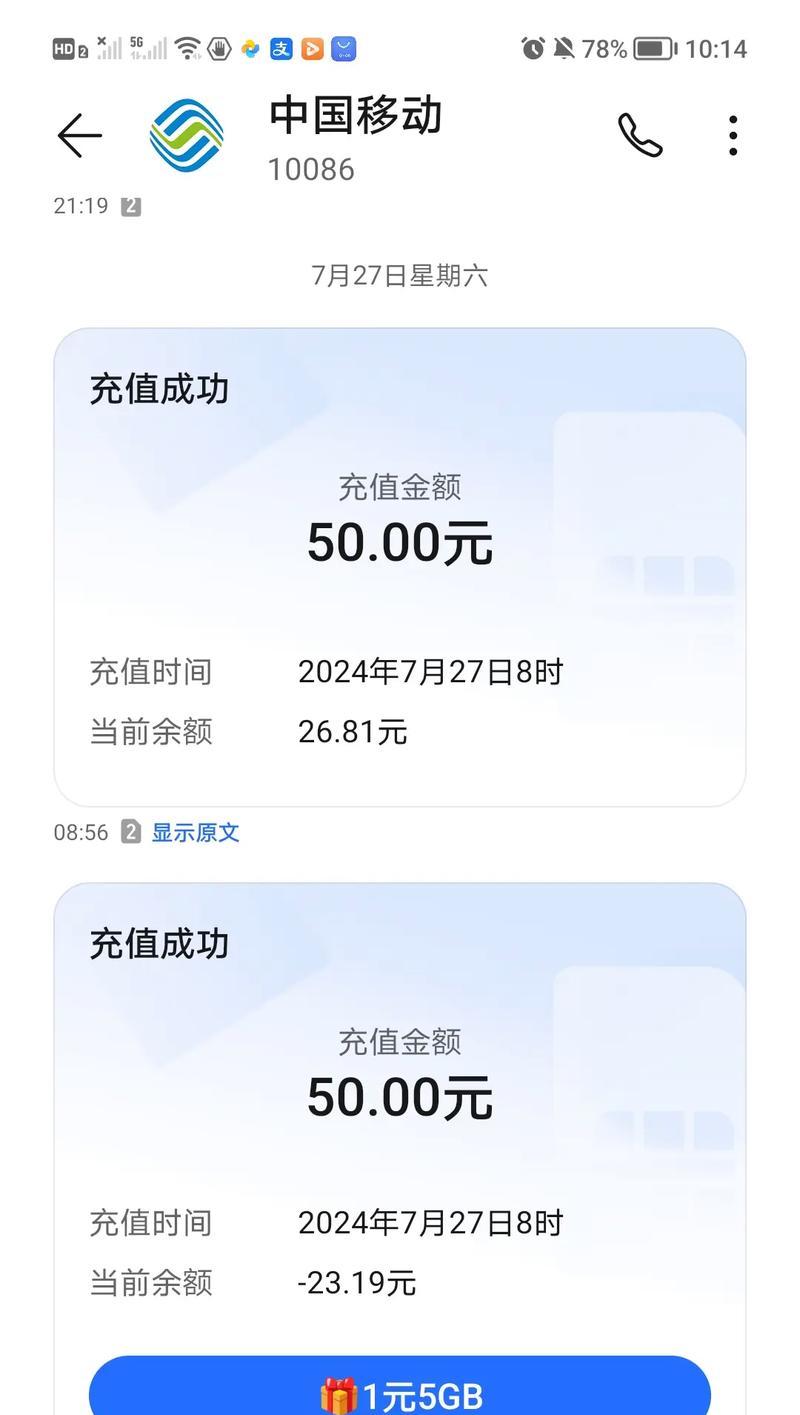Go back from the 中国移动 conversation

(80, 136)
